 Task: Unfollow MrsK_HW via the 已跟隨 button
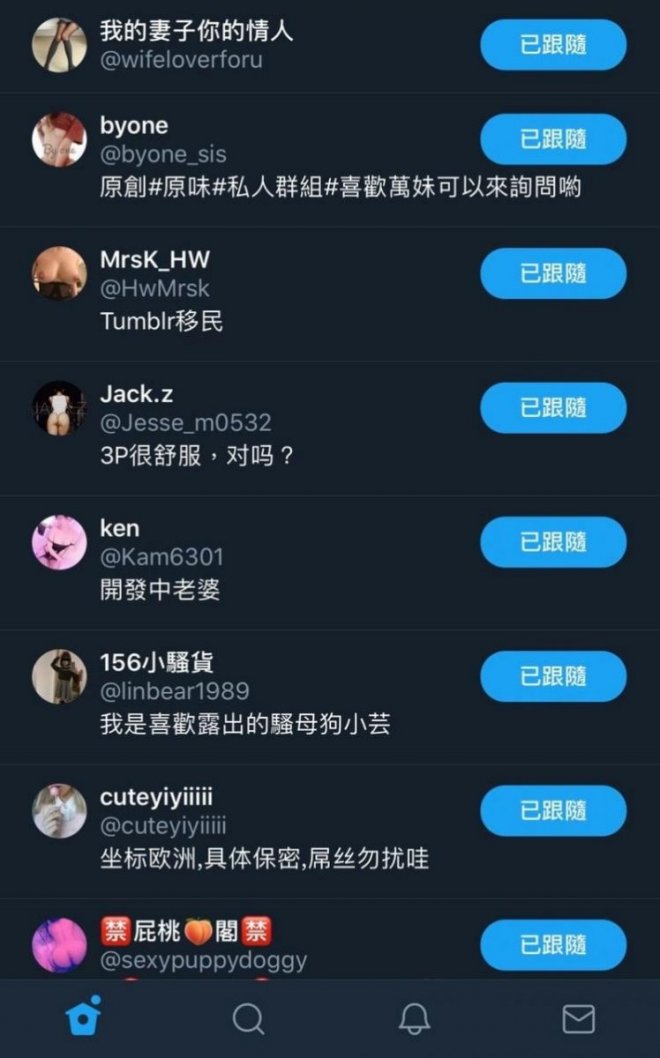pos(553,273)
